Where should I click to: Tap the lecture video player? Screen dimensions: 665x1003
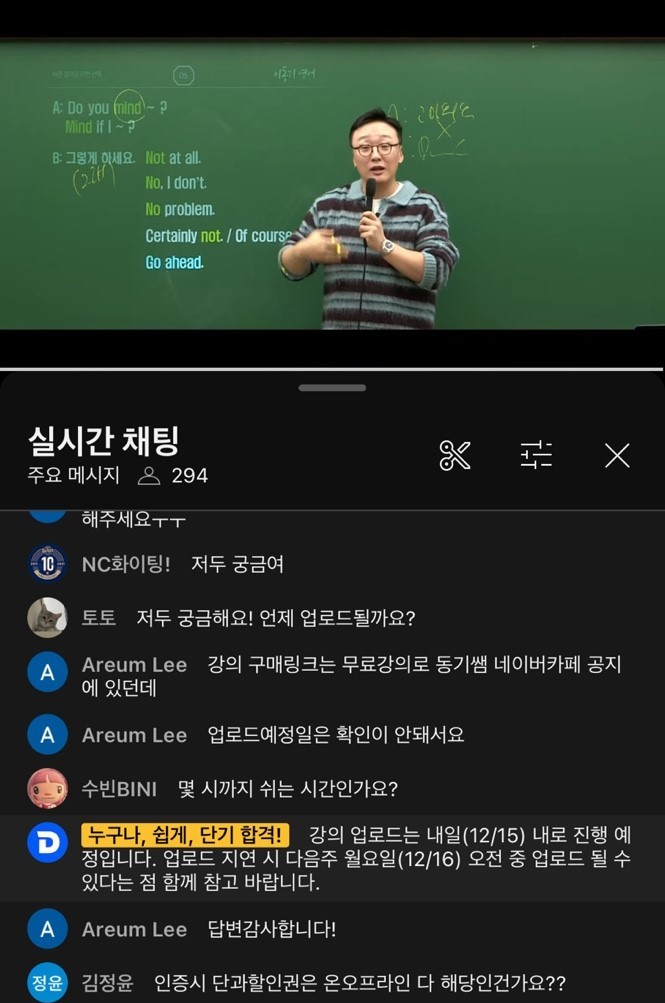coord(332,185)
